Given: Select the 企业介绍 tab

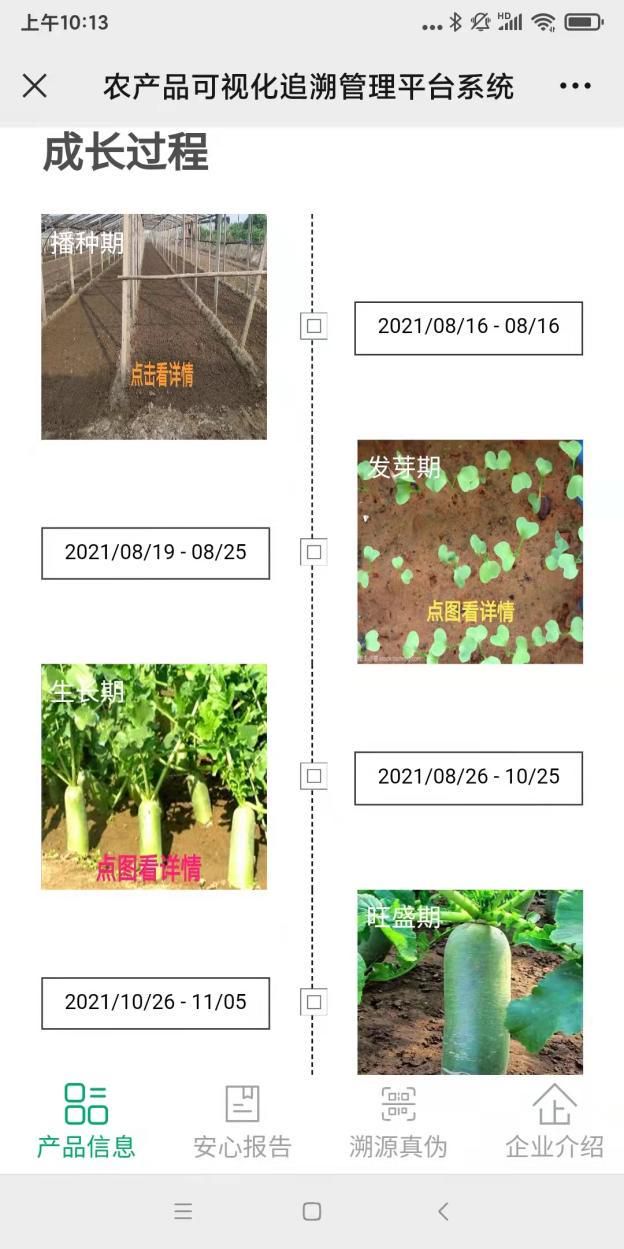Looking at the screenshot, I should tap(554, 1121).
